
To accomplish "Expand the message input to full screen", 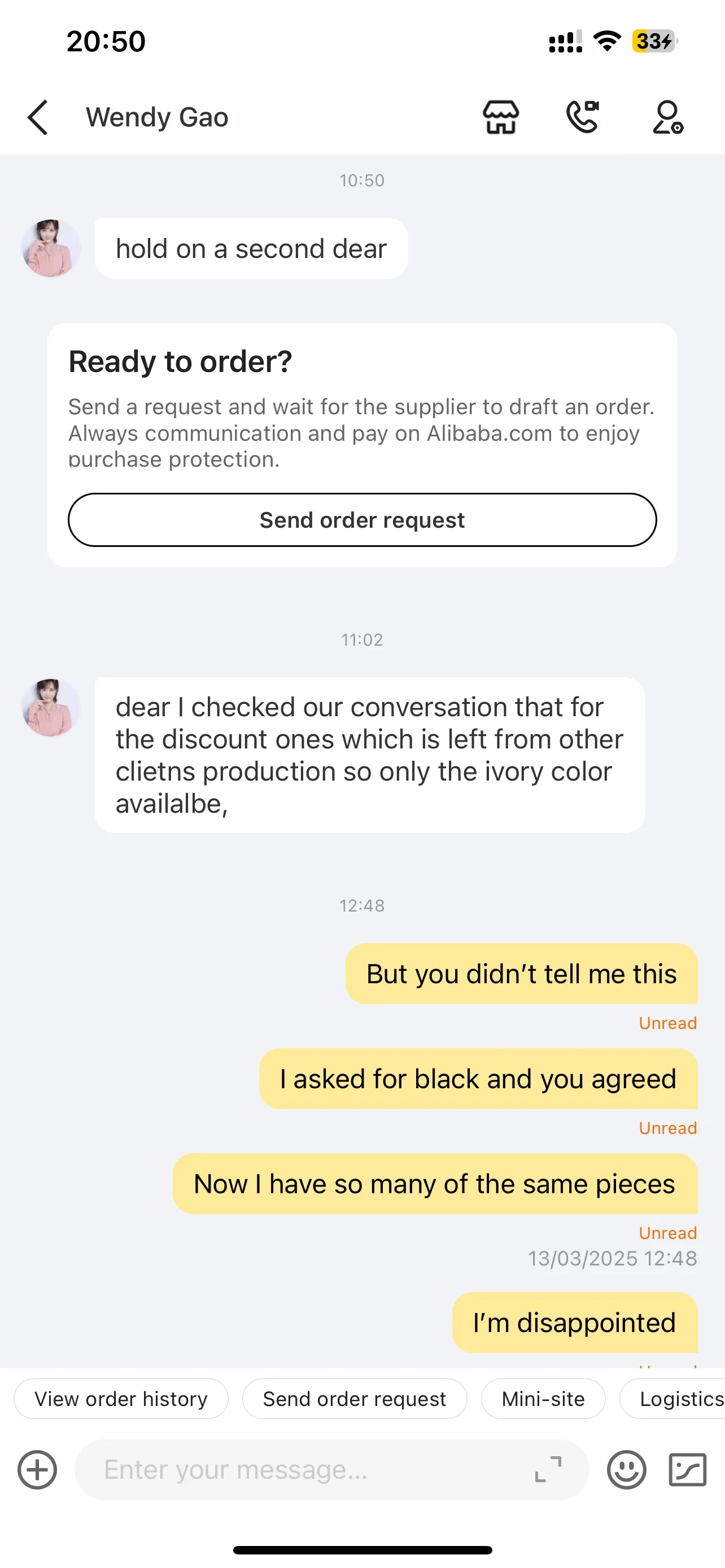I will [548, 1469].
